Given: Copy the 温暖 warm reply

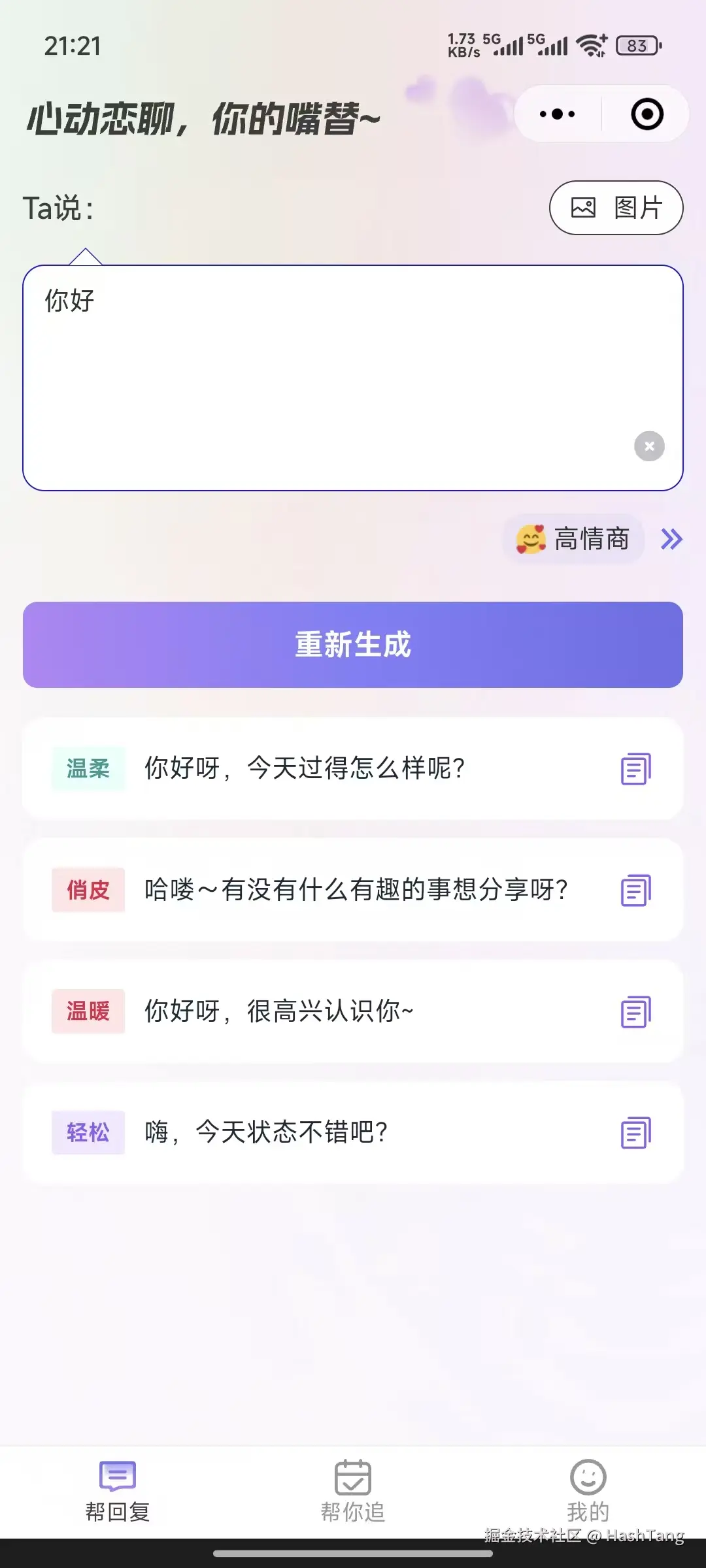Looking at the screenshot, I should tap(635, 1011).
